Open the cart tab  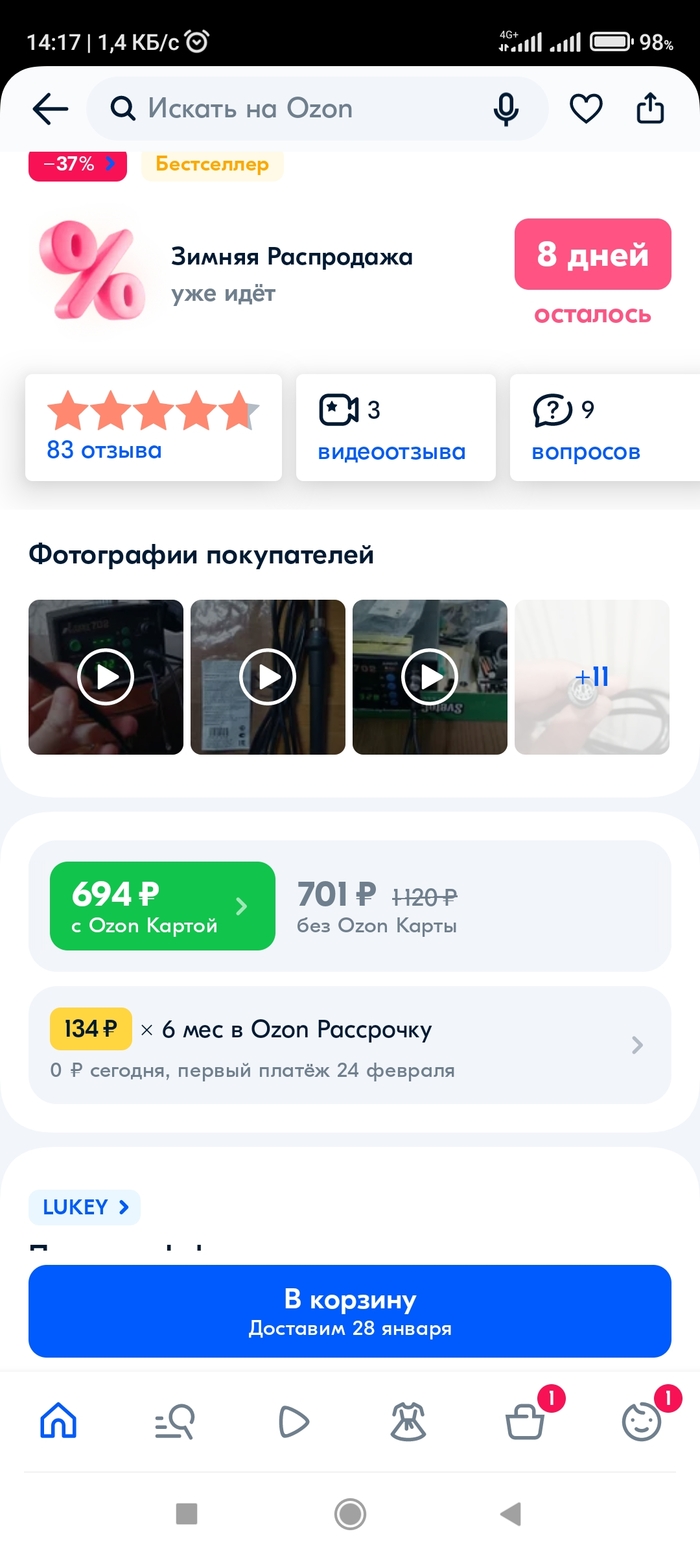(x=525, y=1420)
